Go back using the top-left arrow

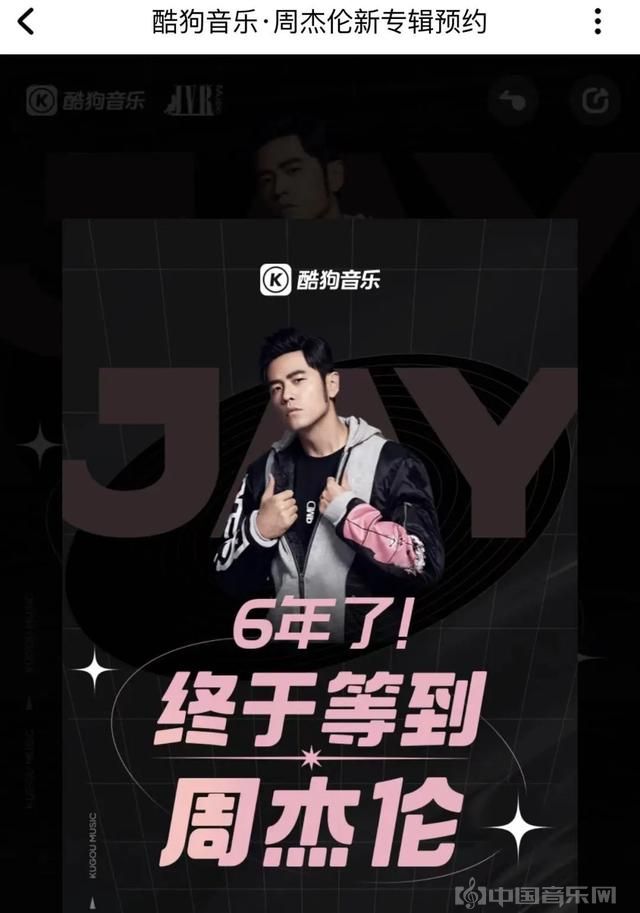26,22
